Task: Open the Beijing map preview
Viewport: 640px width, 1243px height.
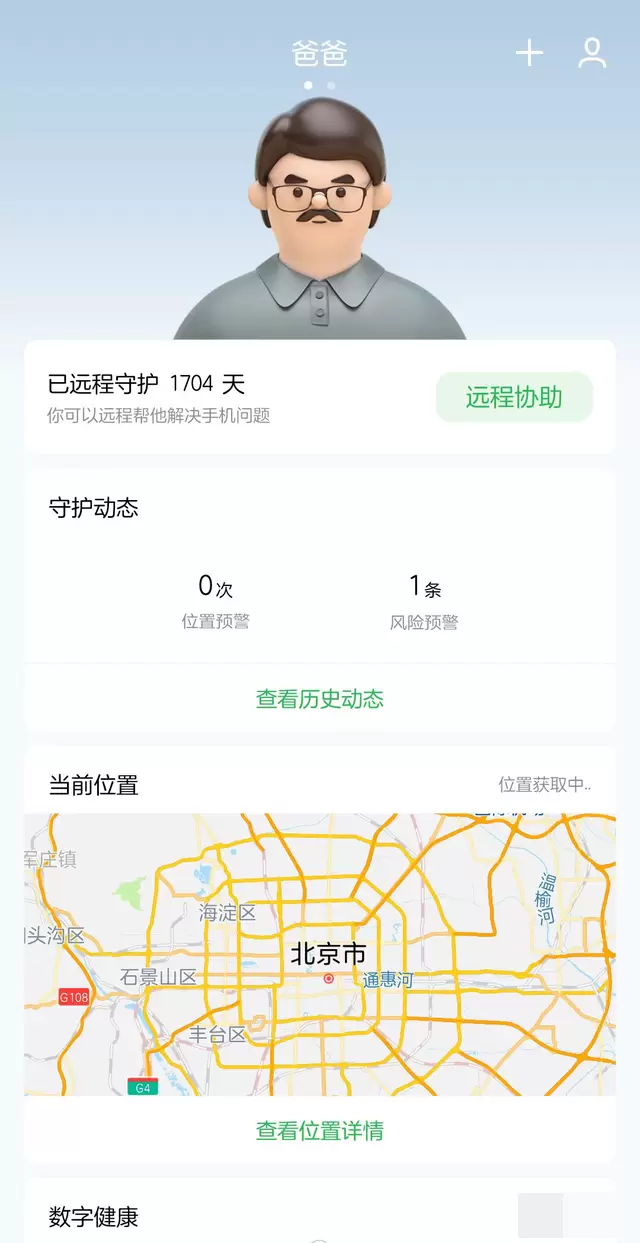Action: click(x=320, y=954)
